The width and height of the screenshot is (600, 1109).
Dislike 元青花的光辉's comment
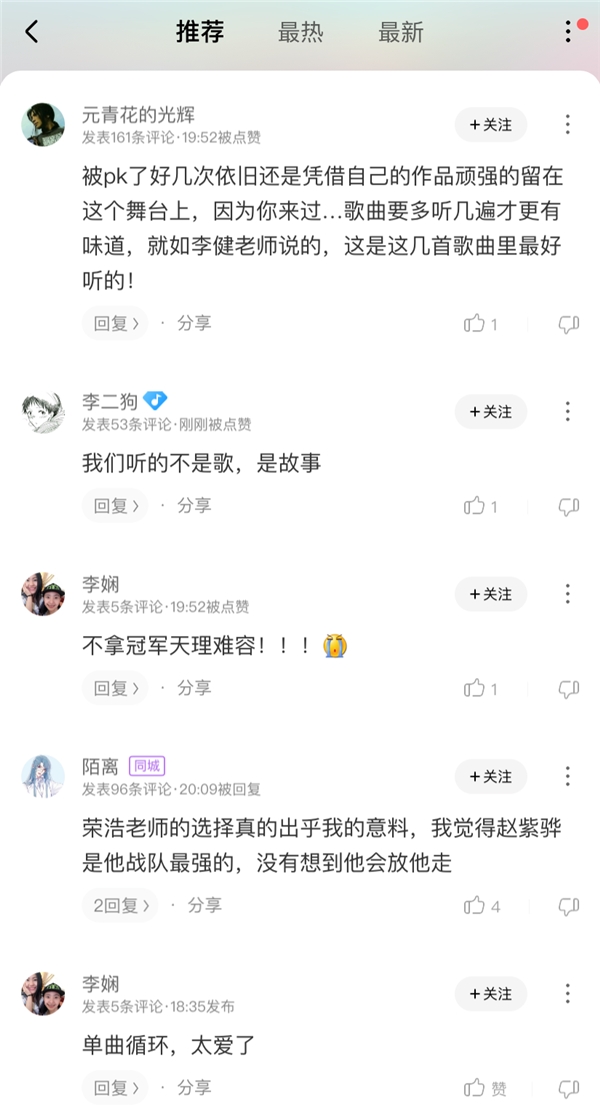[568, 324]
